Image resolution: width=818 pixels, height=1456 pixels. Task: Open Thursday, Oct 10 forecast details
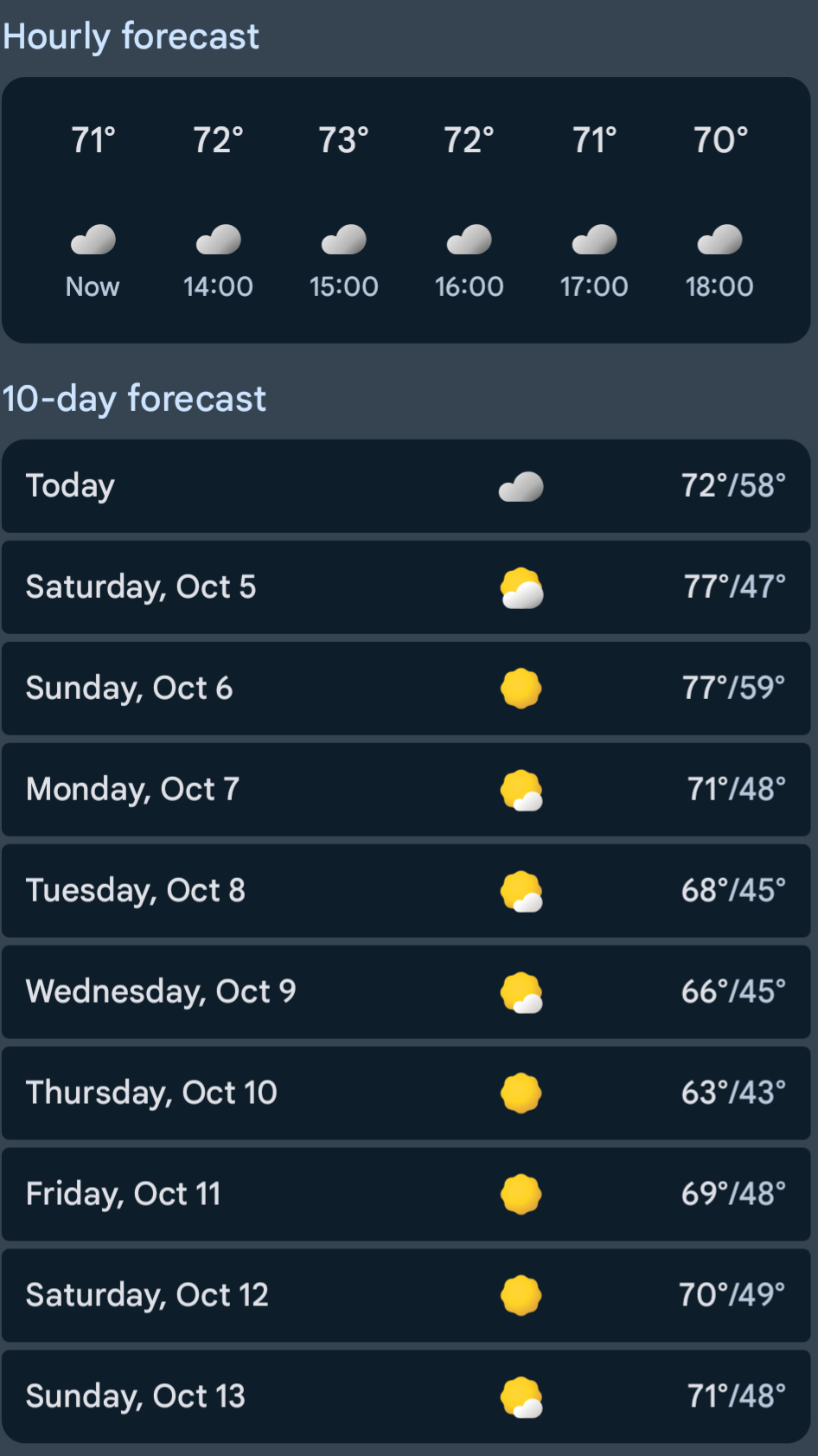406,1094
